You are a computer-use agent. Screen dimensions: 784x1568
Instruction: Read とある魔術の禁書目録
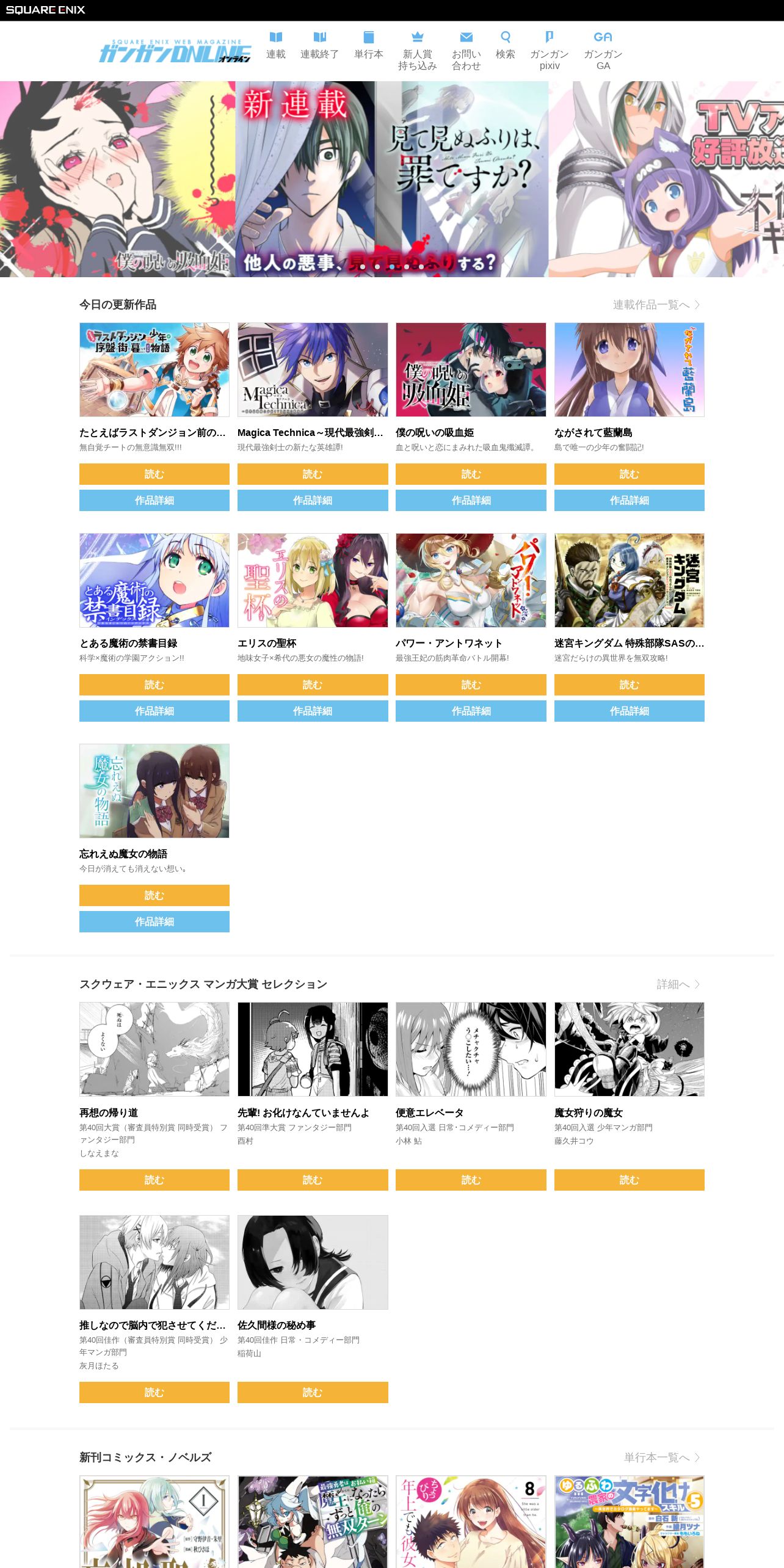pyautogui.click(x=154, y=684)
